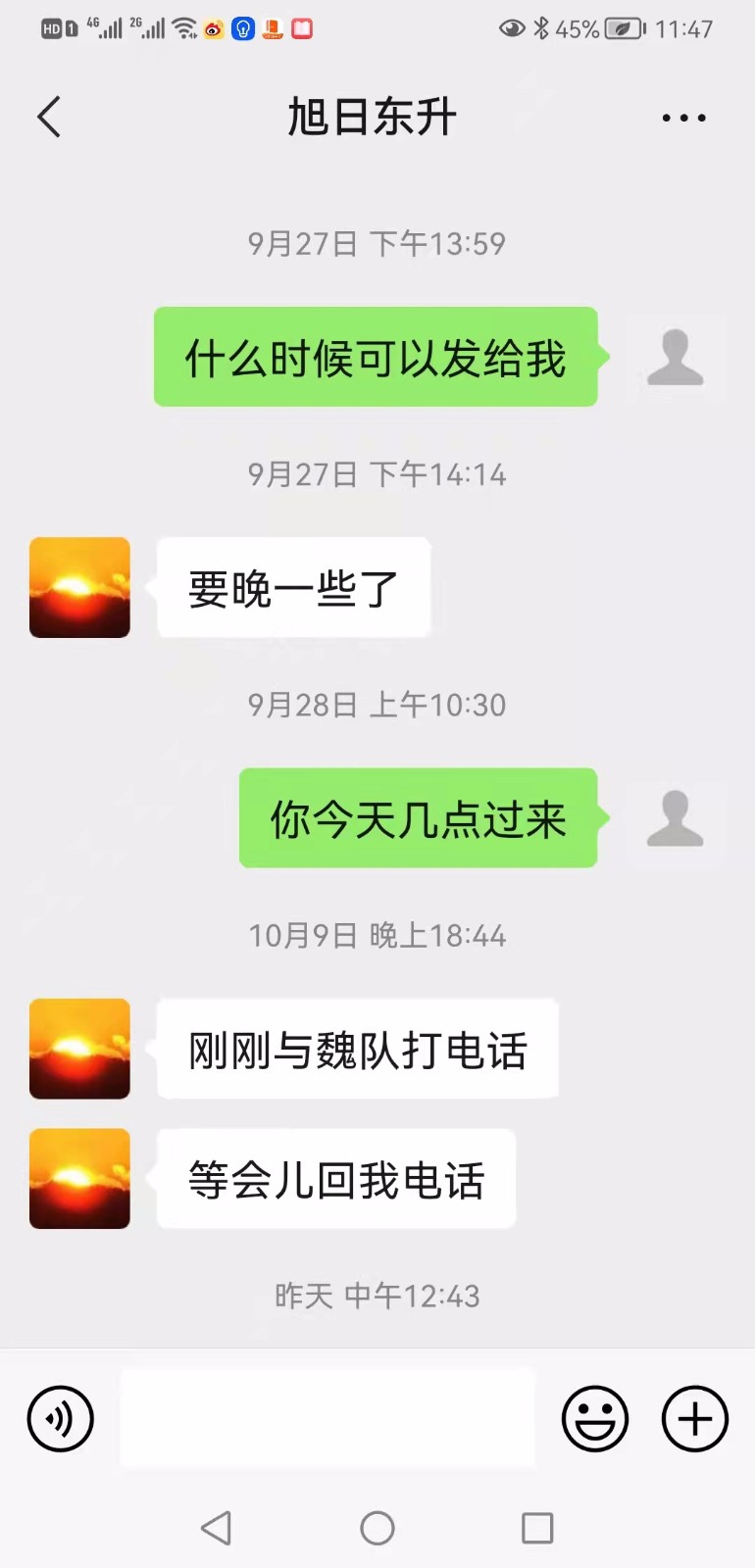Open sunset avatar beside 要晚一些了

(x=79, y=588)
